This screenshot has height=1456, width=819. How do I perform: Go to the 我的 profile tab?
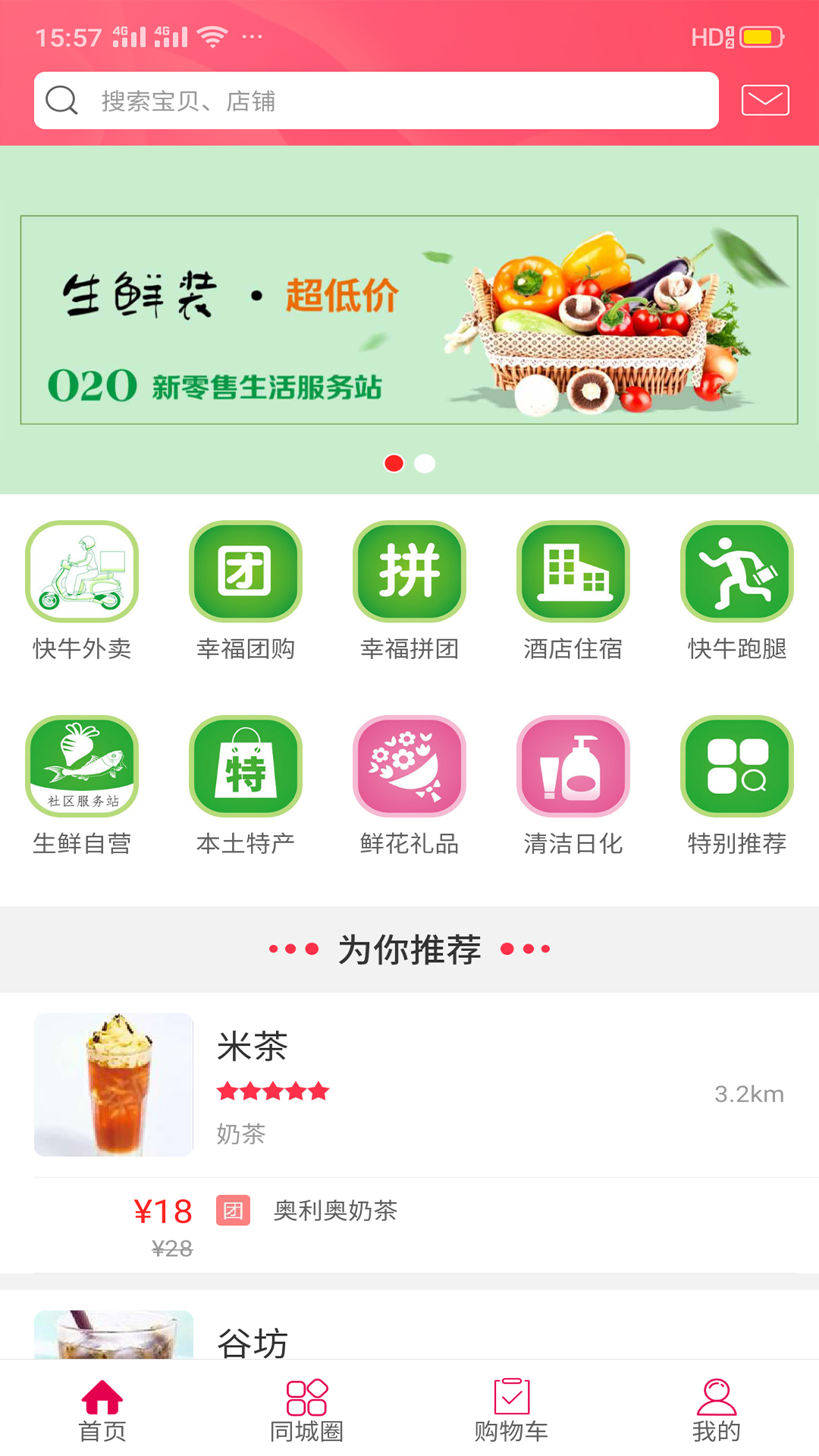tap(717, 1409)
